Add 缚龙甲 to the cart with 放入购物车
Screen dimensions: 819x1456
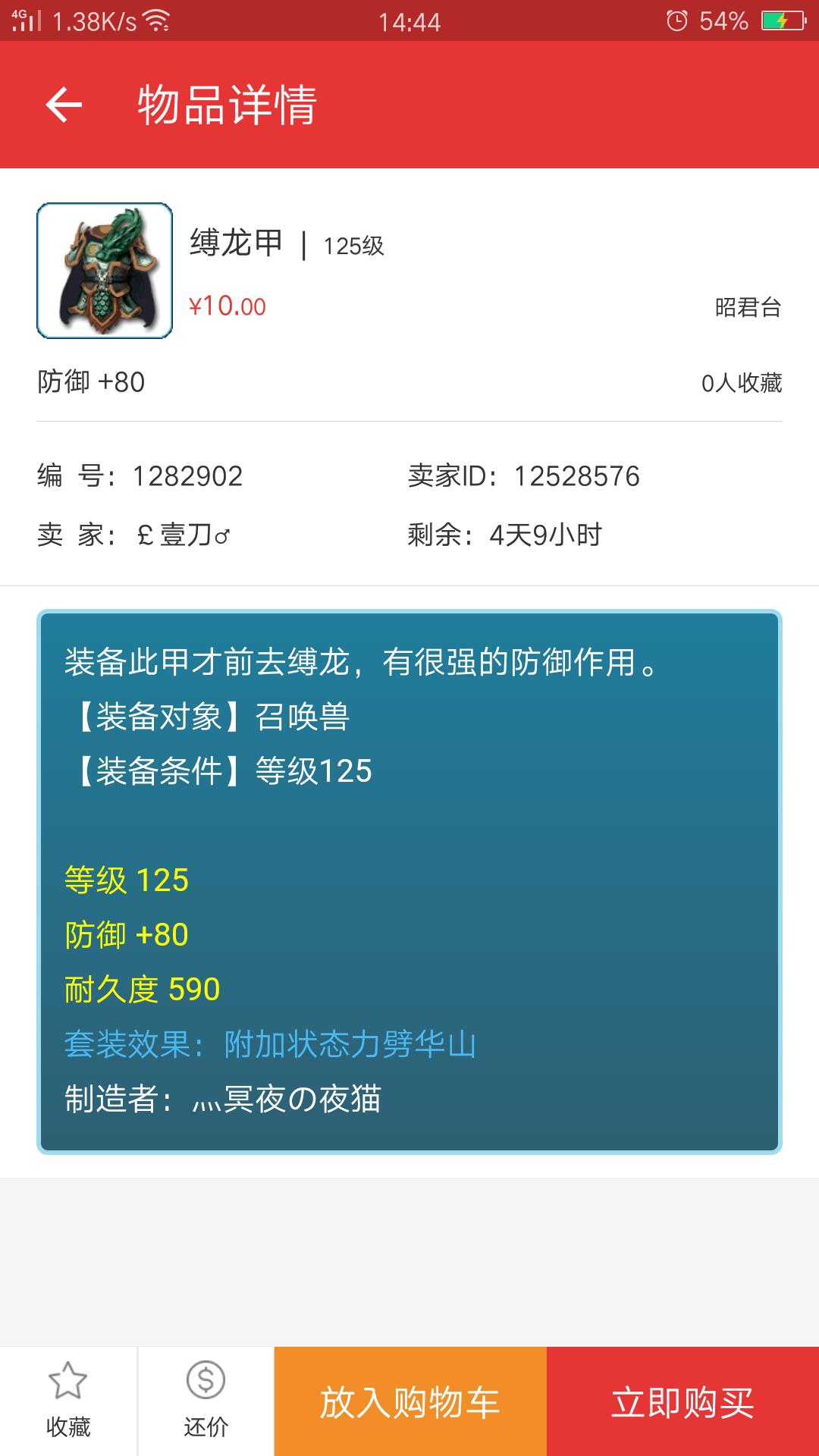[x=409, y=1401]
